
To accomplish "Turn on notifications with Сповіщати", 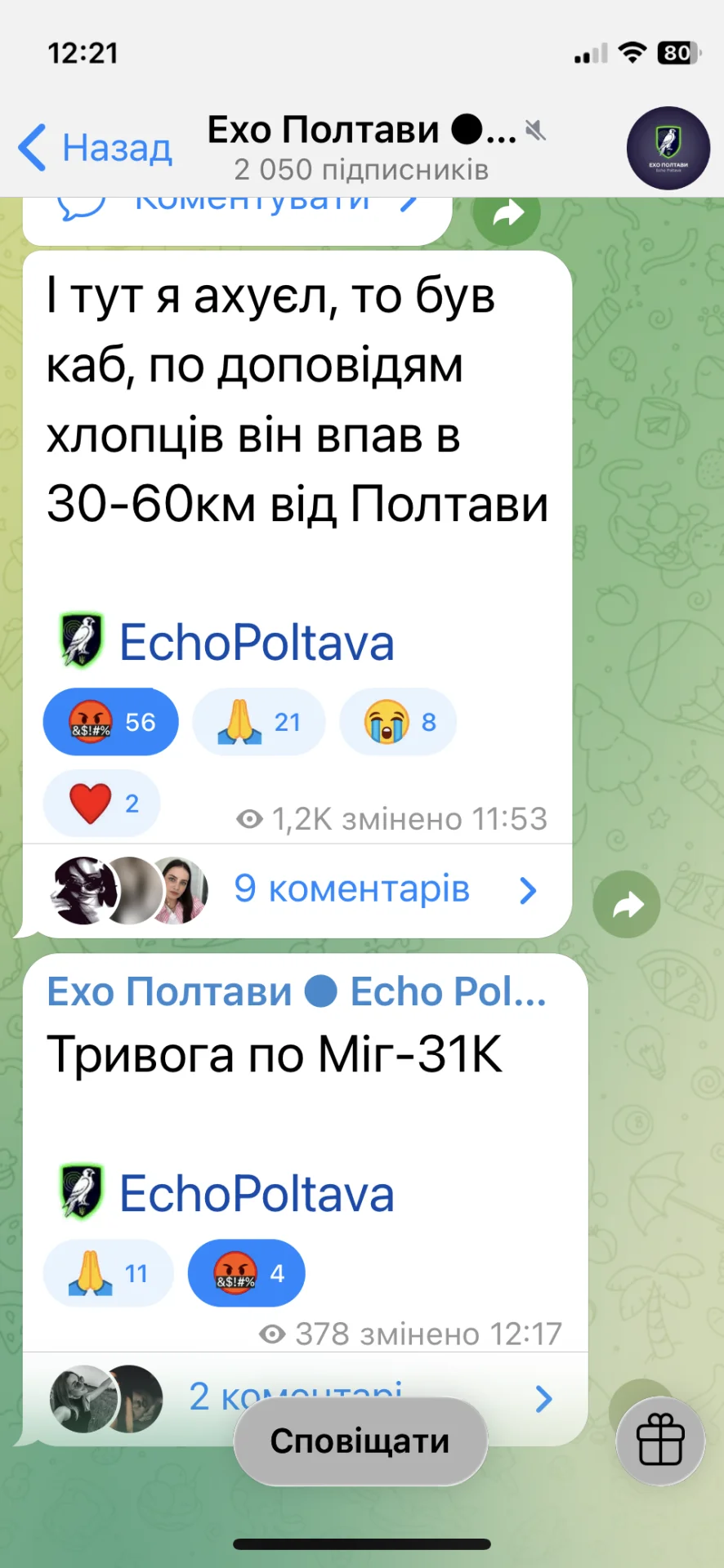I will point(360,1441).
